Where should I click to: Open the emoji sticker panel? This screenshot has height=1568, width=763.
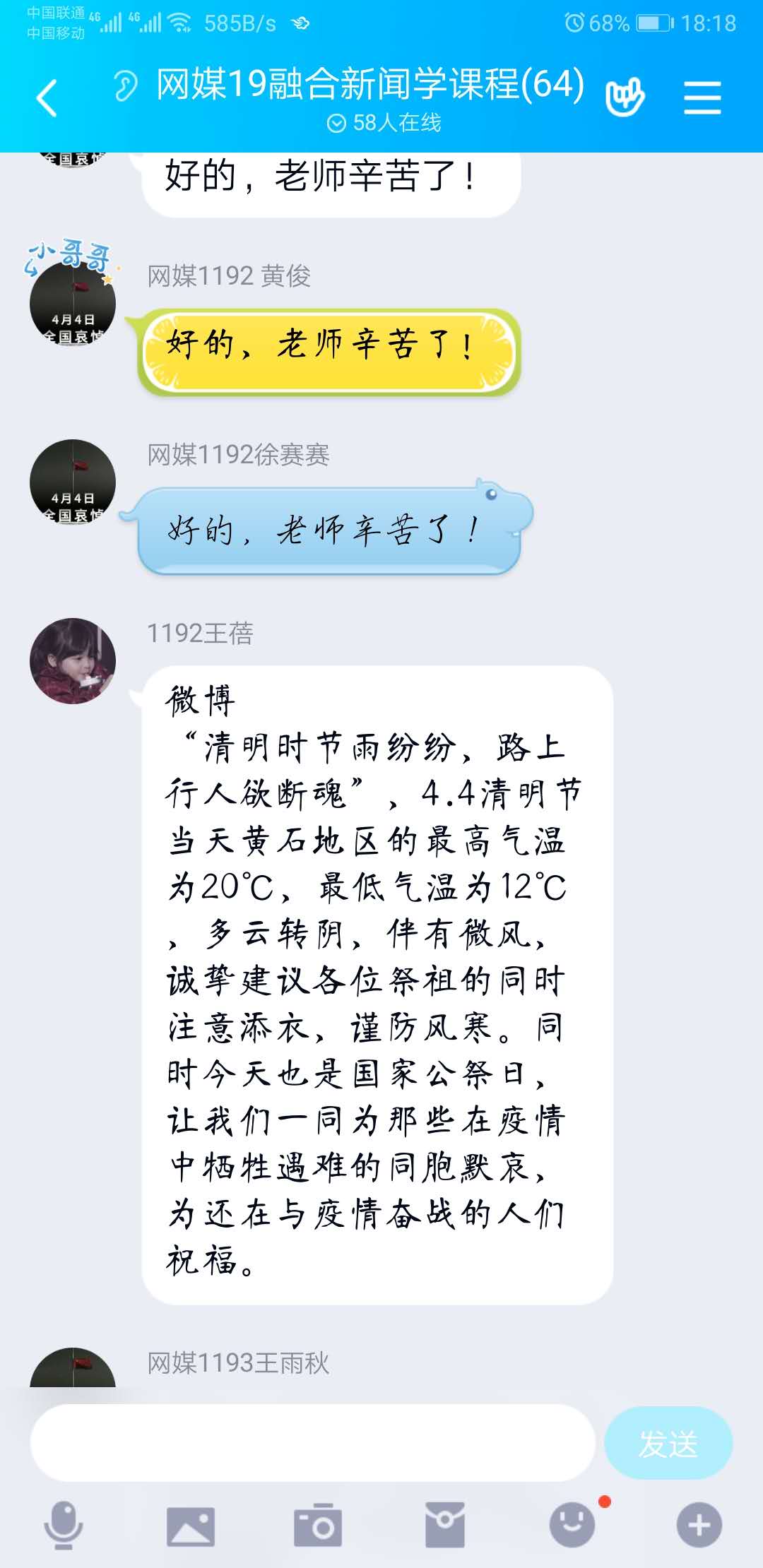point(572,1525)
